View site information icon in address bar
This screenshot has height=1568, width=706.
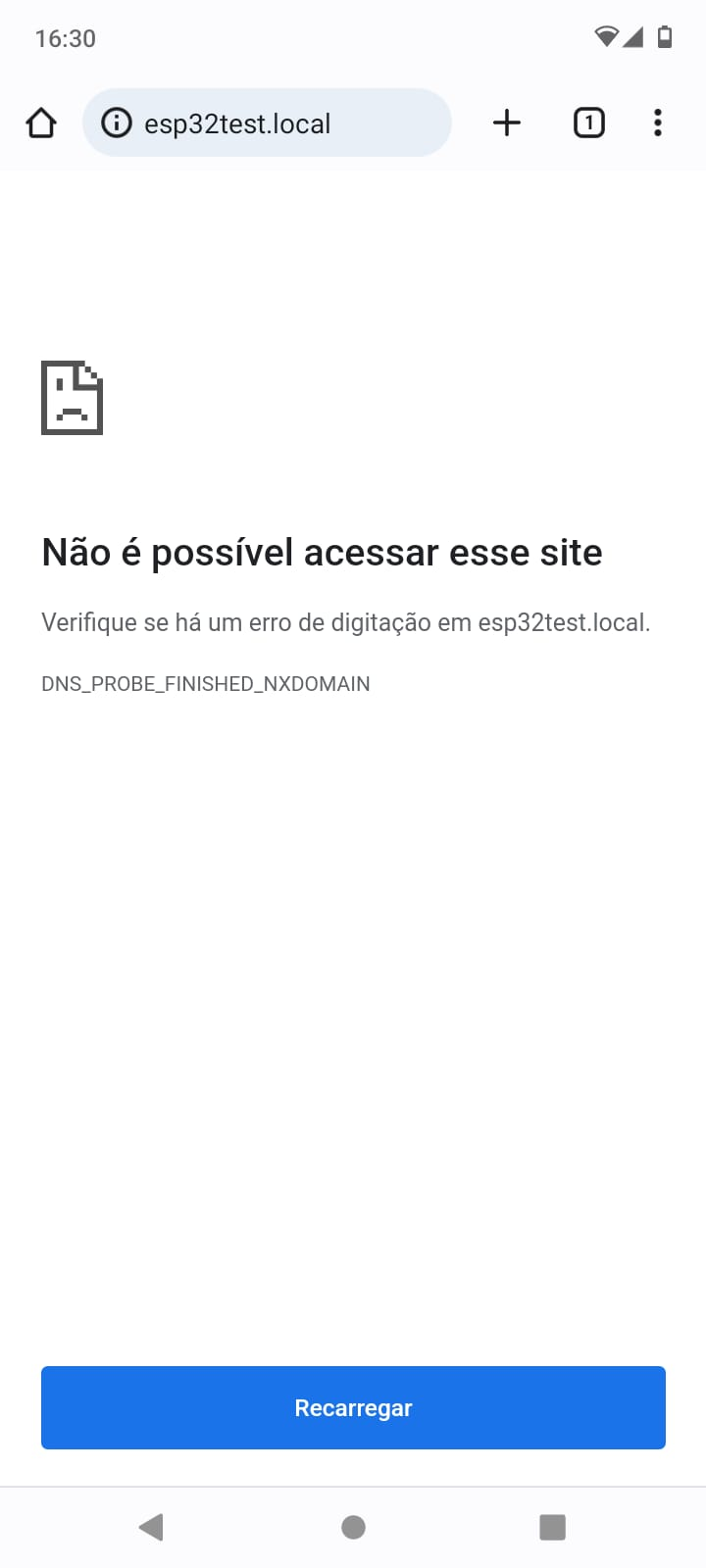point(116,123)
